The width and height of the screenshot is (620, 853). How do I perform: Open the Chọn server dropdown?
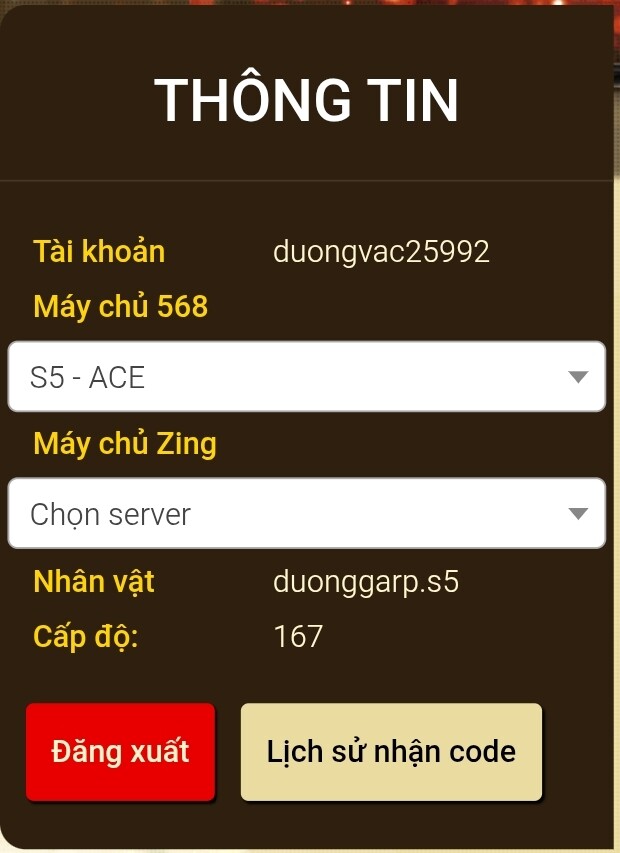(x=306, y=513)
